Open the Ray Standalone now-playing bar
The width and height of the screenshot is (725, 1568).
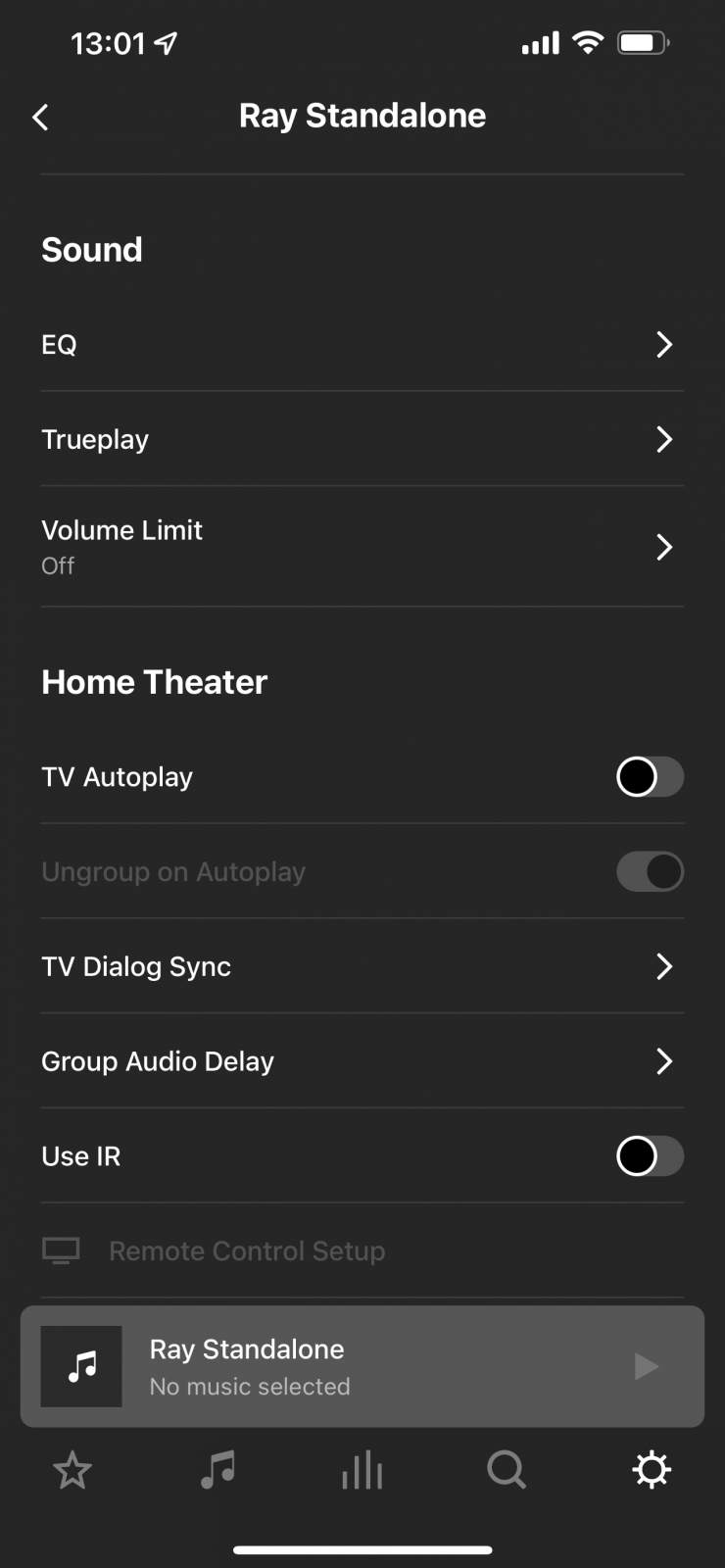pyautogui.click(x=362, y=1366)
